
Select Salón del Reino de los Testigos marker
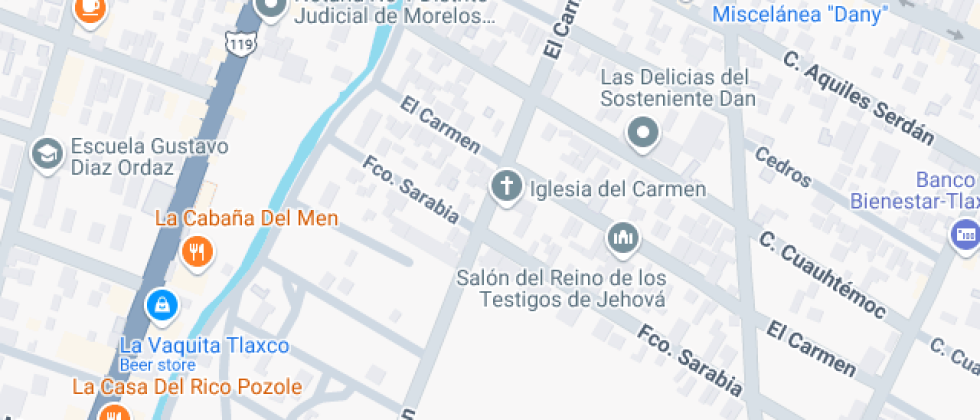[622, 238]
